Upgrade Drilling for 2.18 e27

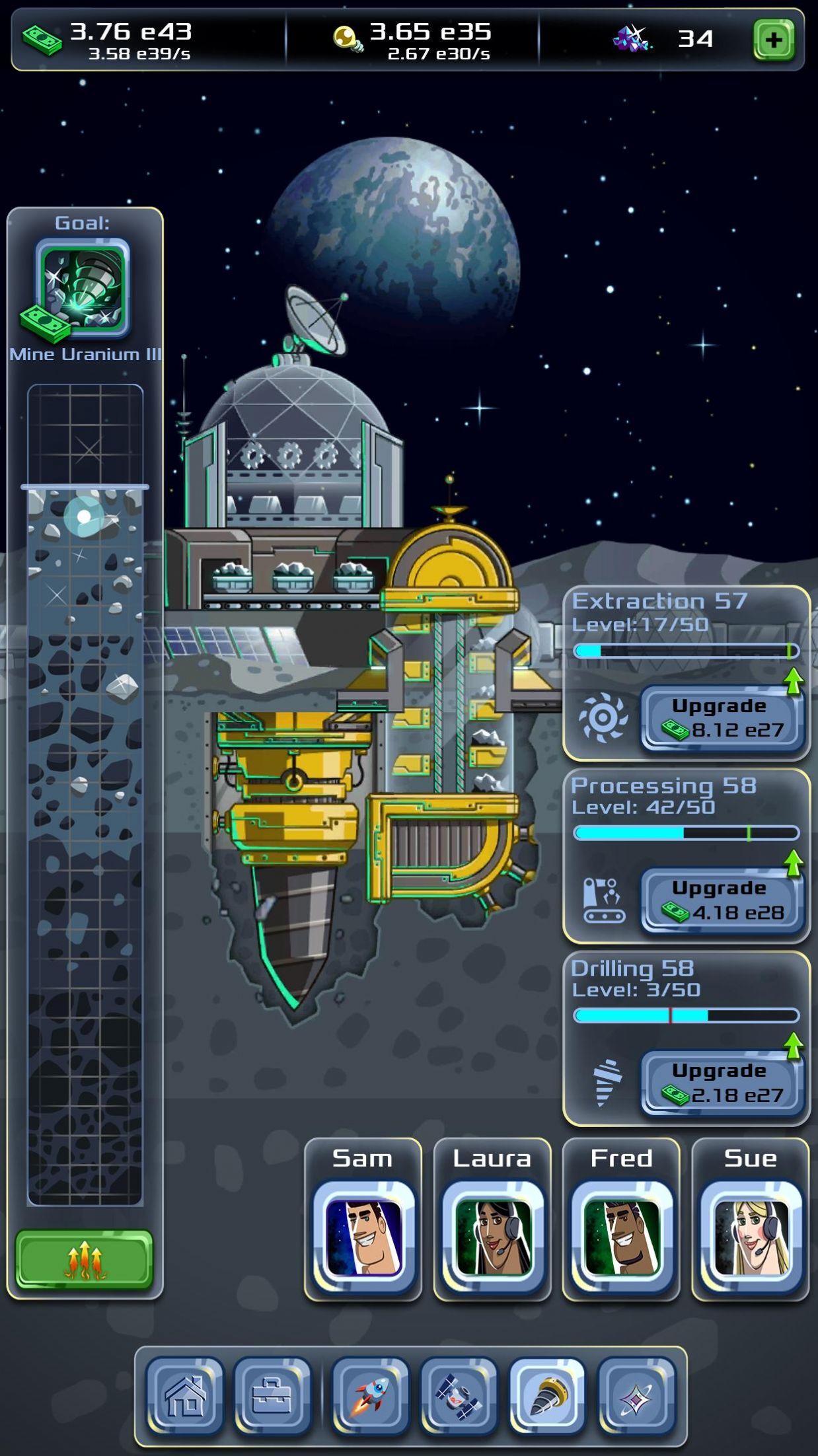(723, 1083)
